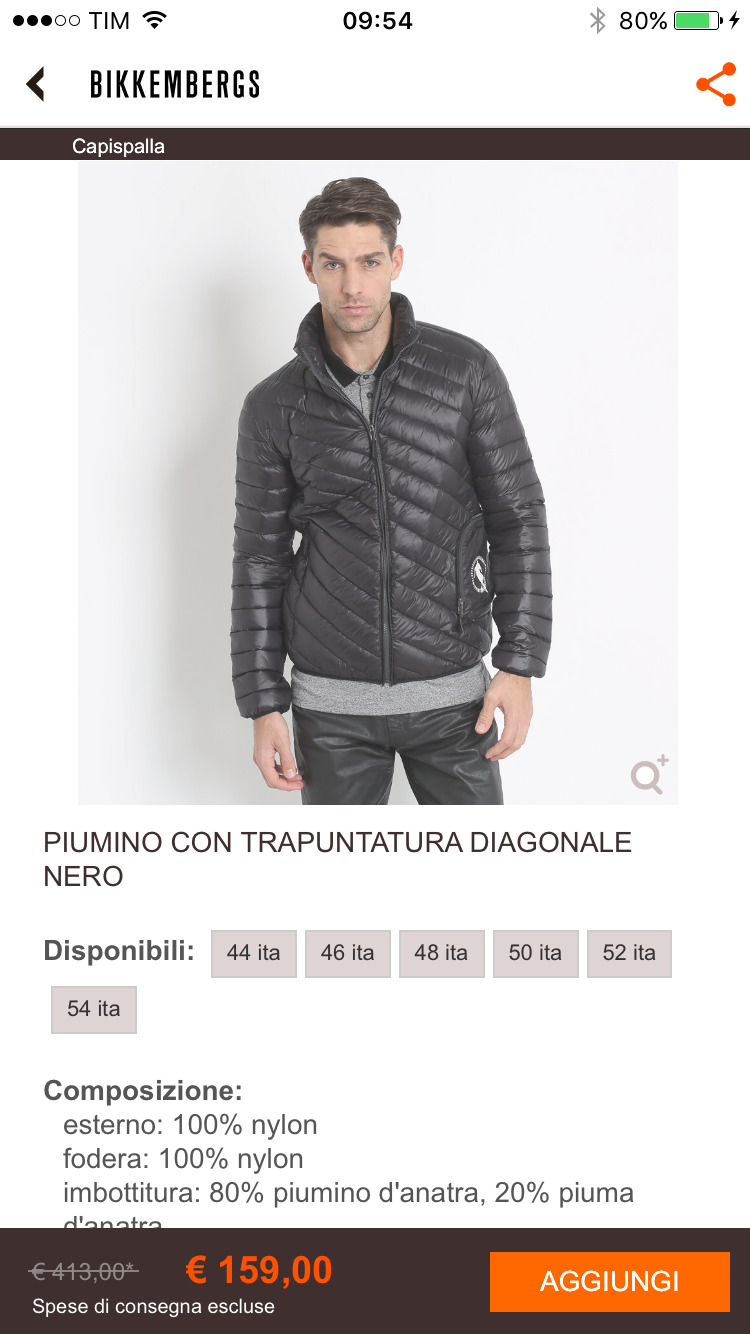
Task: Choose size 46 ita
Action: (347, 953)
